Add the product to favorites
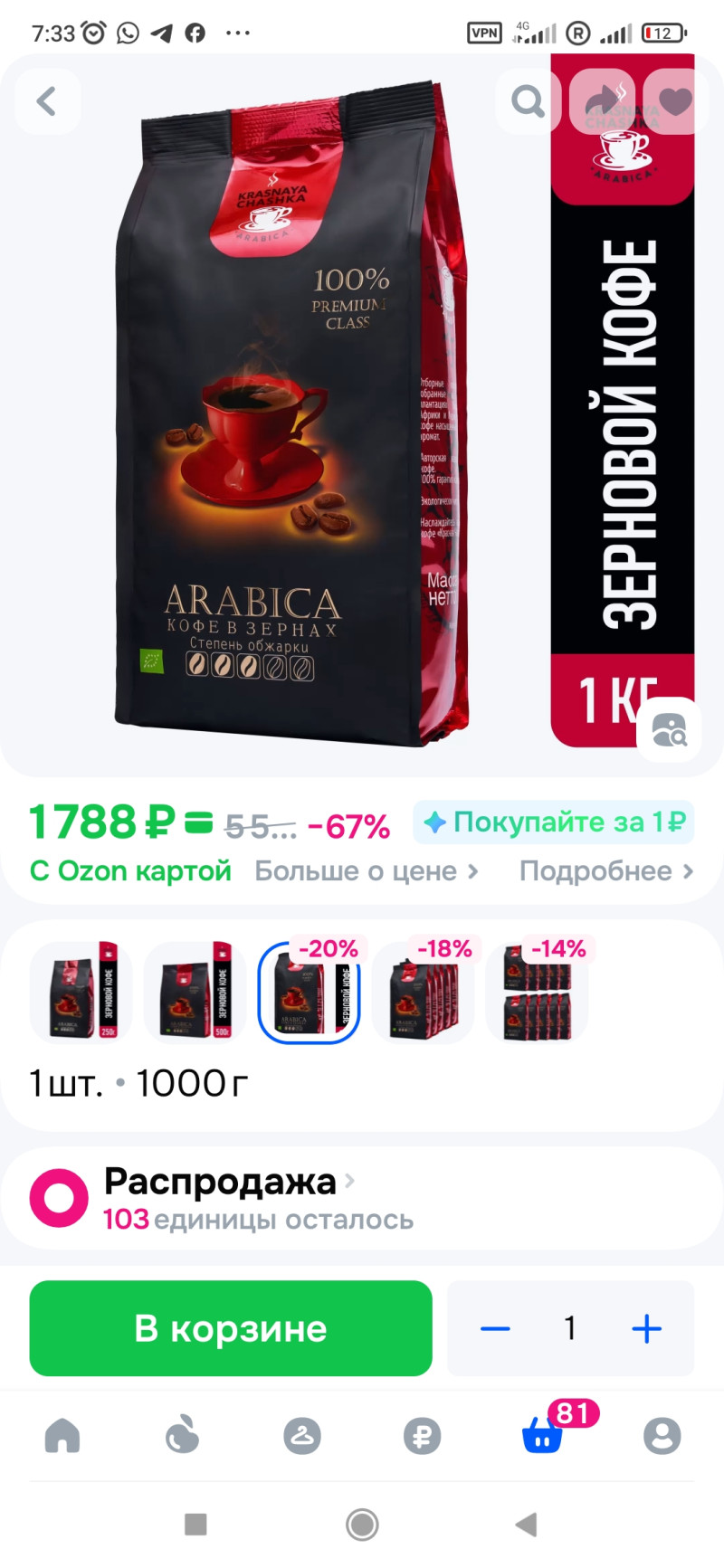 click(x=674, y=101)
